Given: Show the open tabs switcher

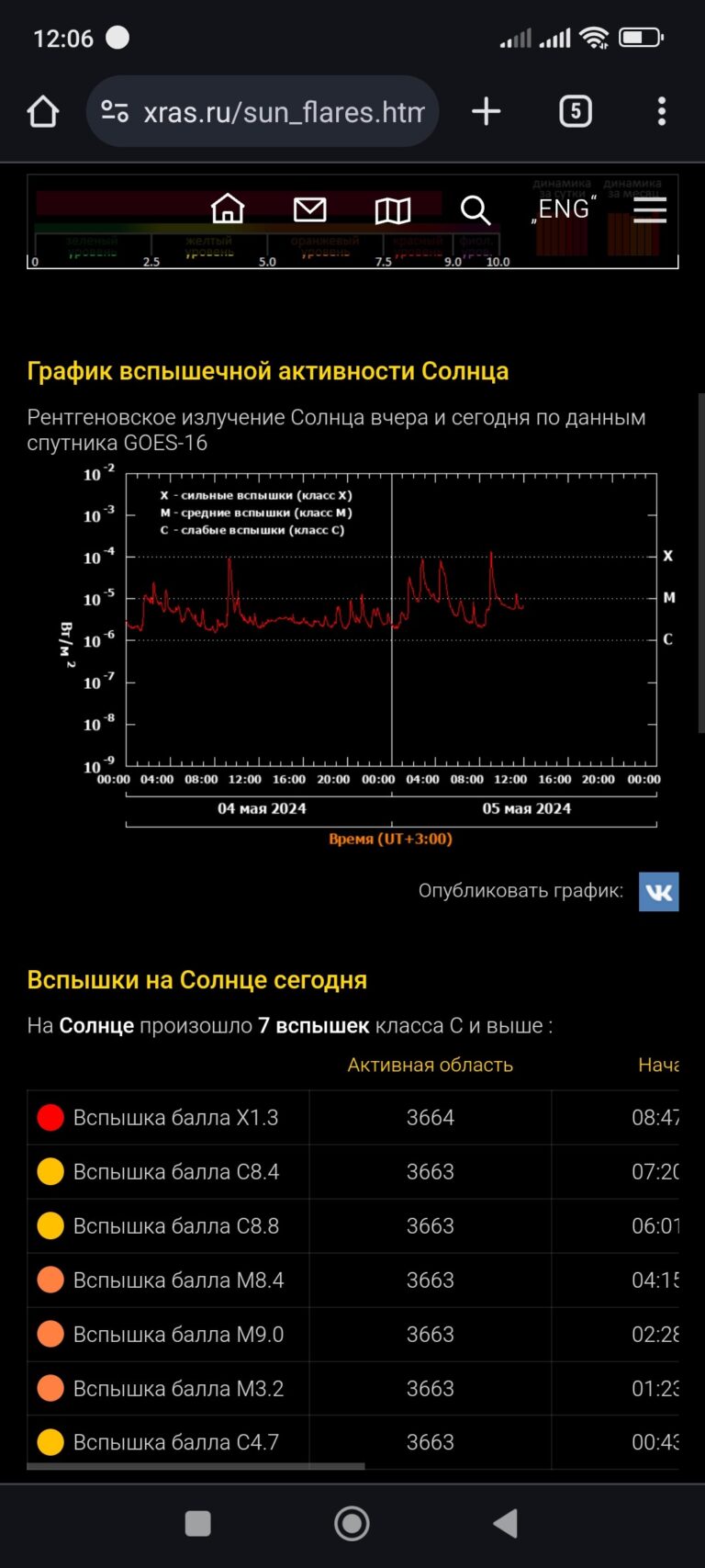Looking at the screenshot, I should pyautogui.click(x=576, y=112).
